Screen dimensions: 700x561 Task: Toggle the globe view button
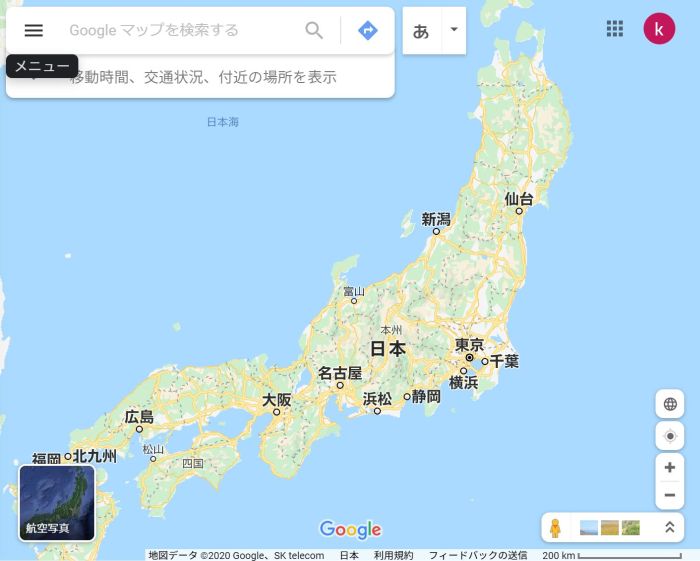[670, 404]
